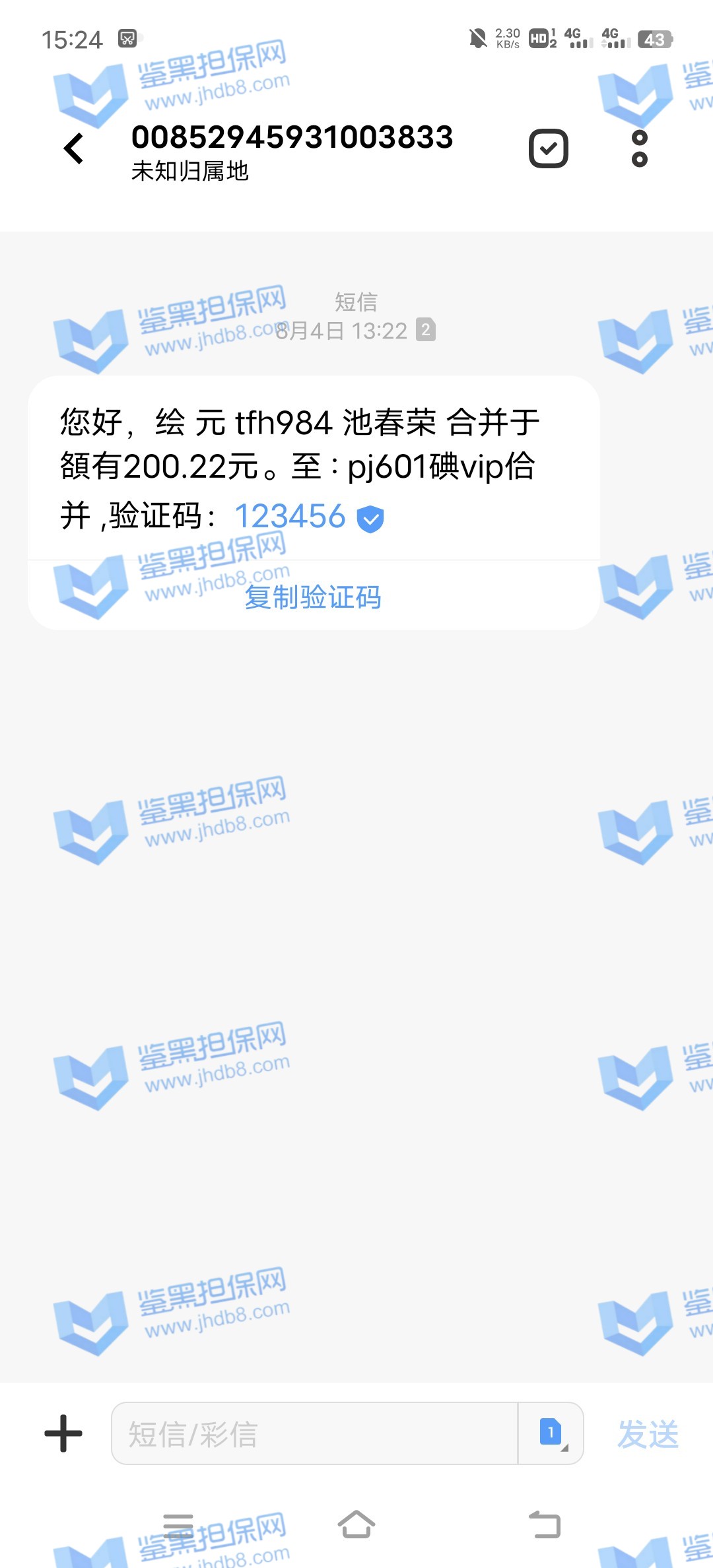Open the overflow menu
The width and height of the screenshot is (713, 1568).
tap(639, 148)
